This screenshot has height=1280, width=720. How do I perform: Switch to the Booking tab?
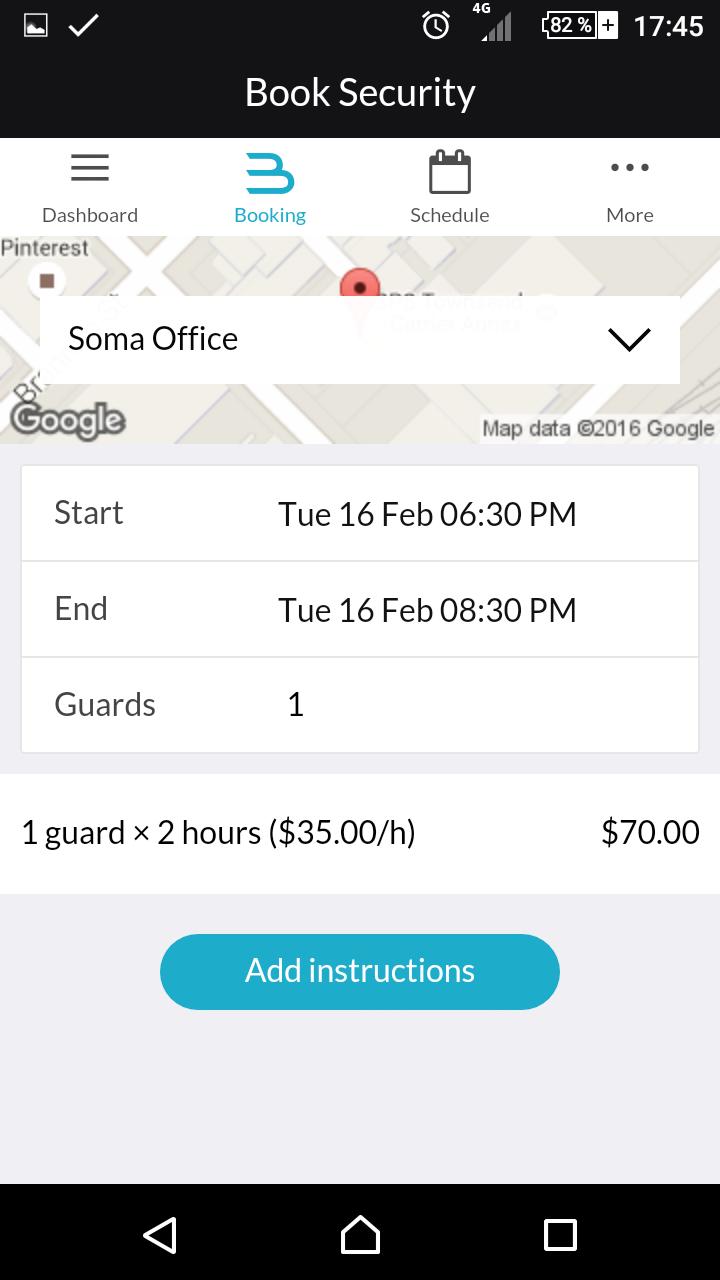pyautogui.click(x=270, y=187)
